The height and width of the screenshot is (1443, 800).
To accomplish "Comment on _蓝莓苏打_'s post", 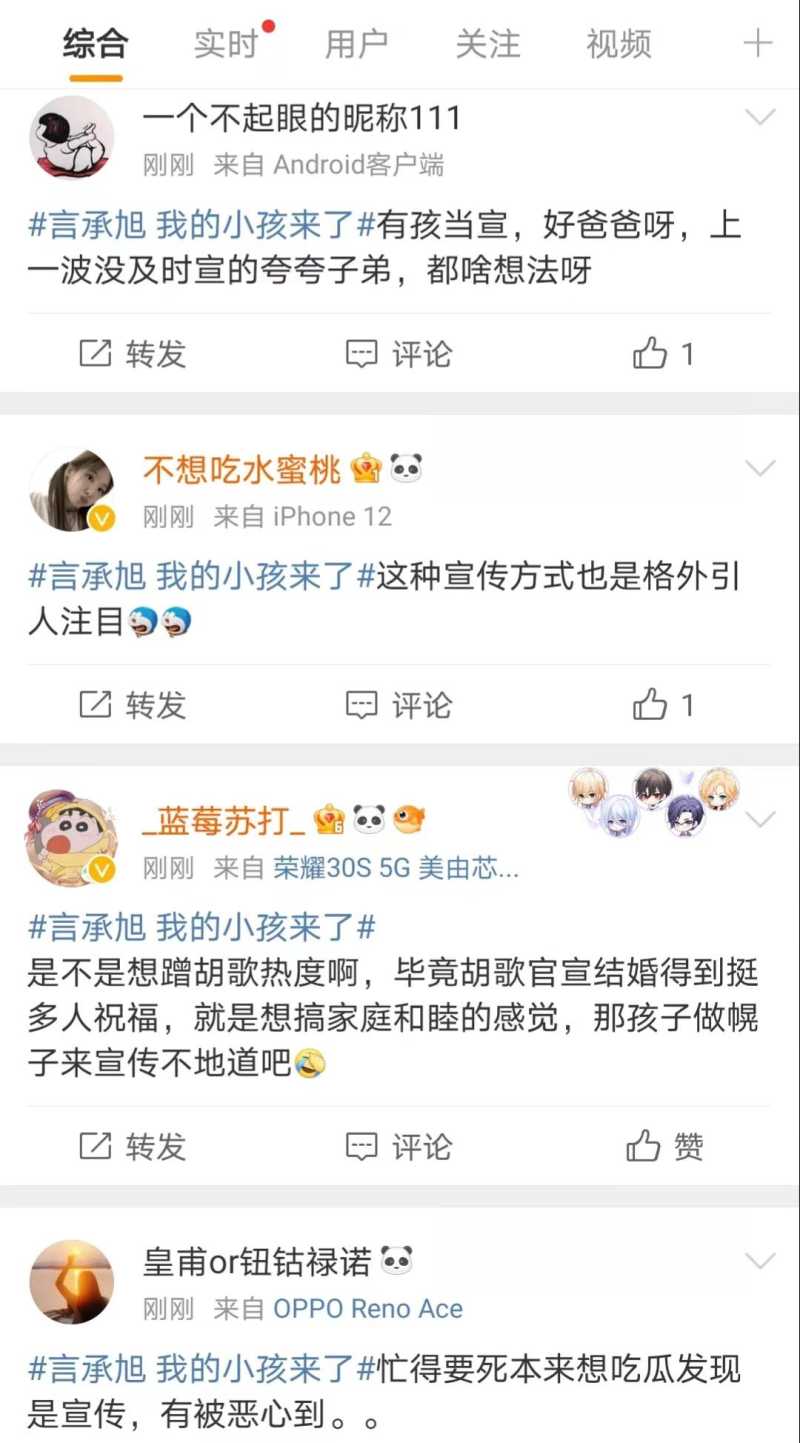I will [x=398, y=1146].
